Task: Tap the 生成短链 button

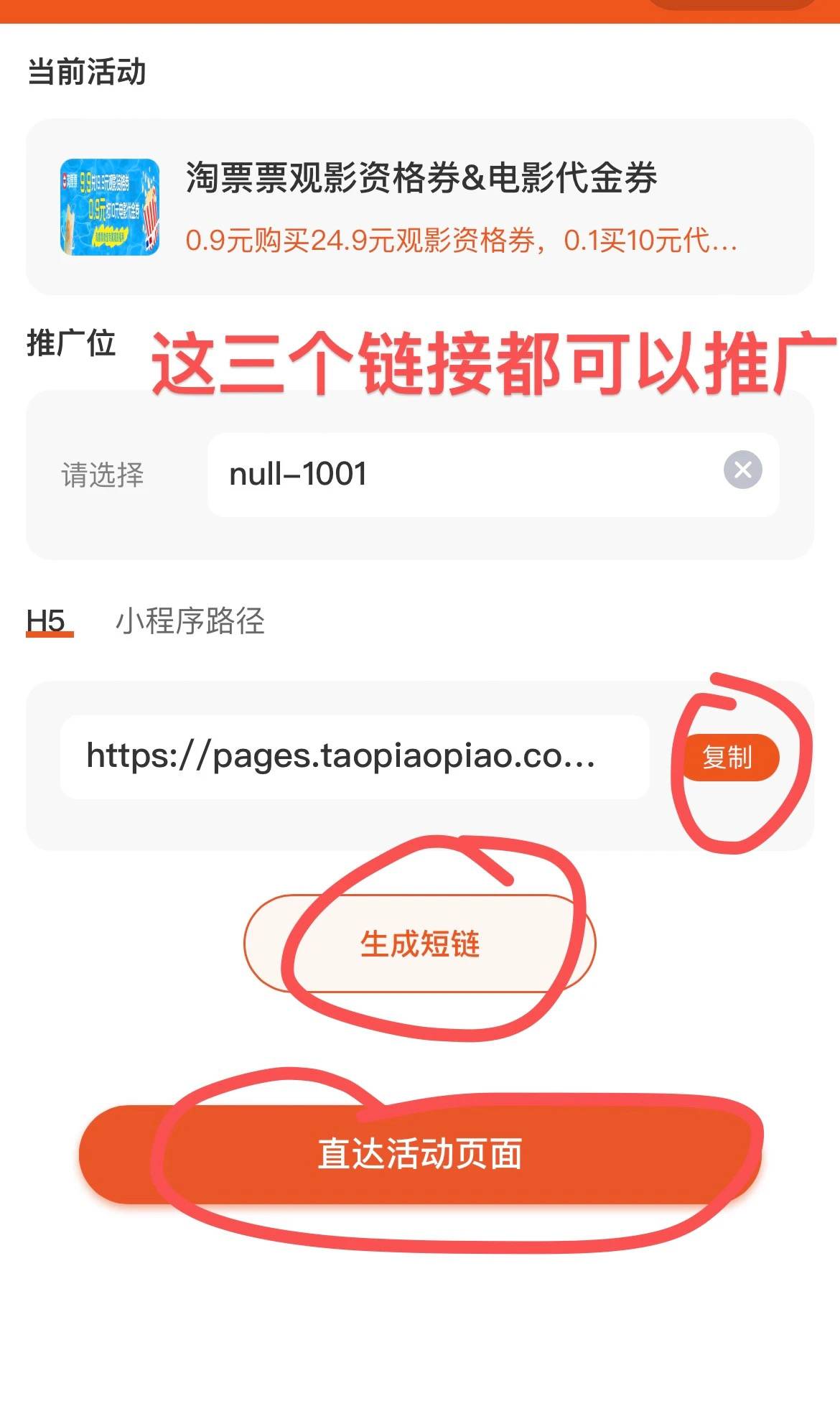Action: click(x=420, y=944)
